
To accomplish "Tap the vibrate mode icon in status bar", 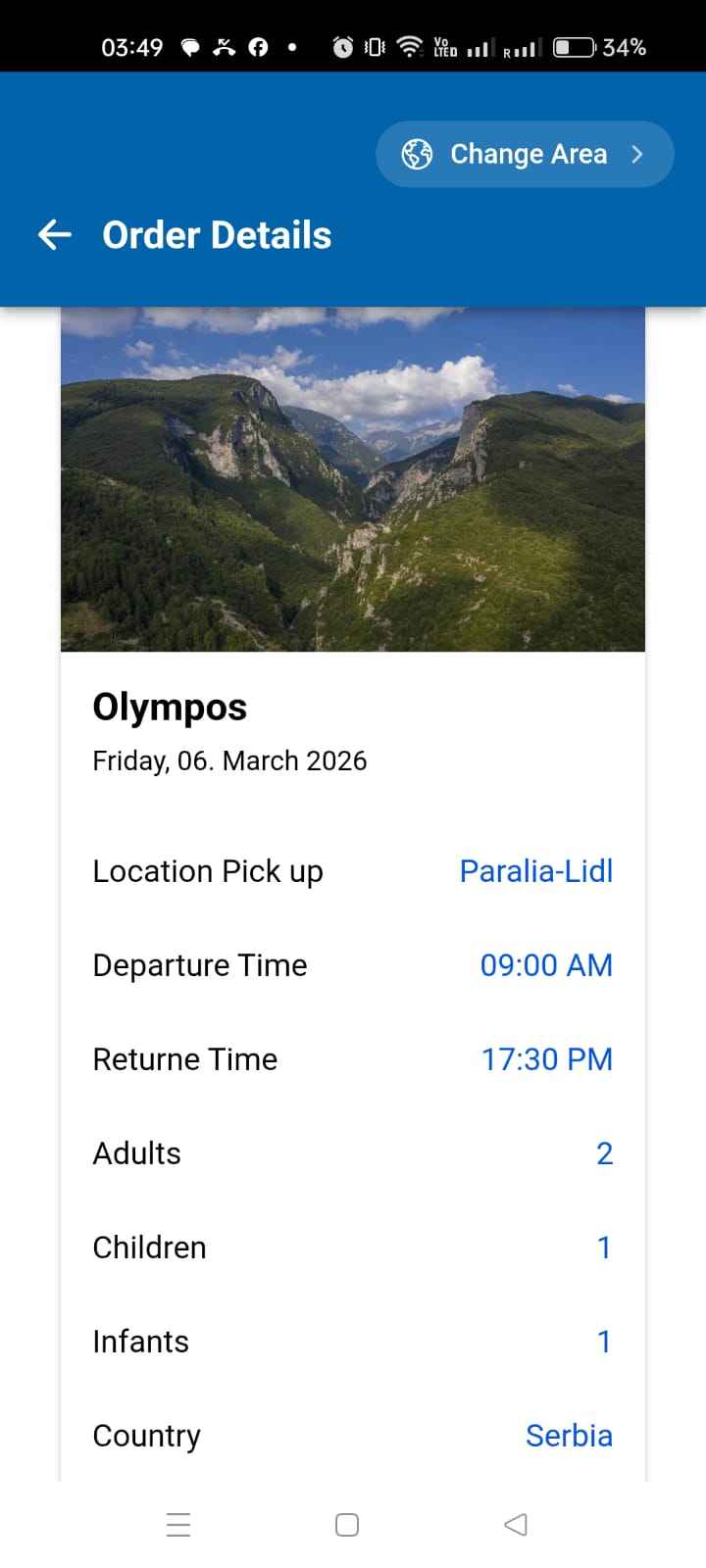I will pyautogui.click(x=374, y=46).
